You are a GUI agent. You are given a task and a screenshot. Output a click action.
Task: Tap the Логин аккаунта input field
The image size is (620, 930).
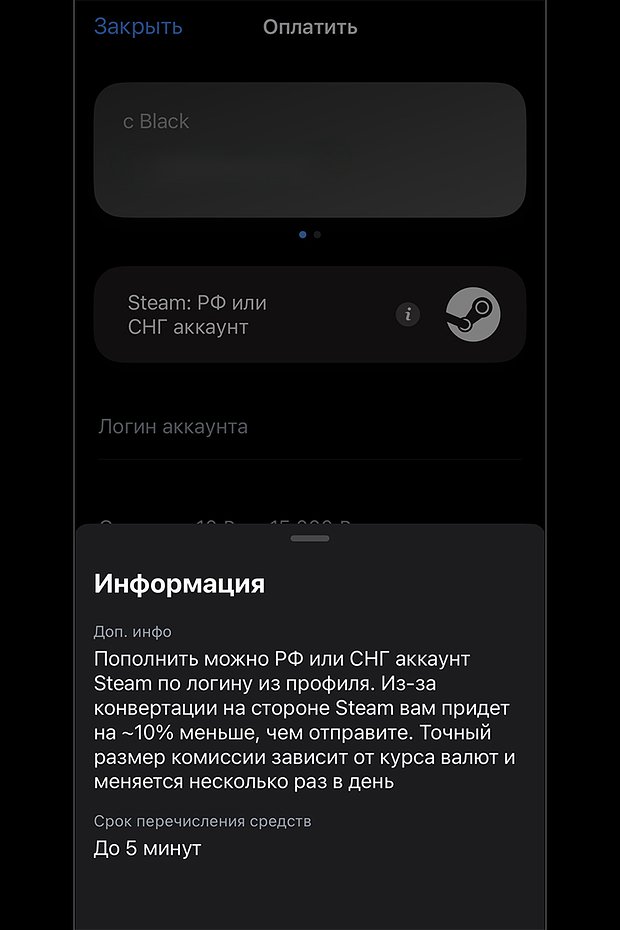pyautogui.click(x=309, y=427)
